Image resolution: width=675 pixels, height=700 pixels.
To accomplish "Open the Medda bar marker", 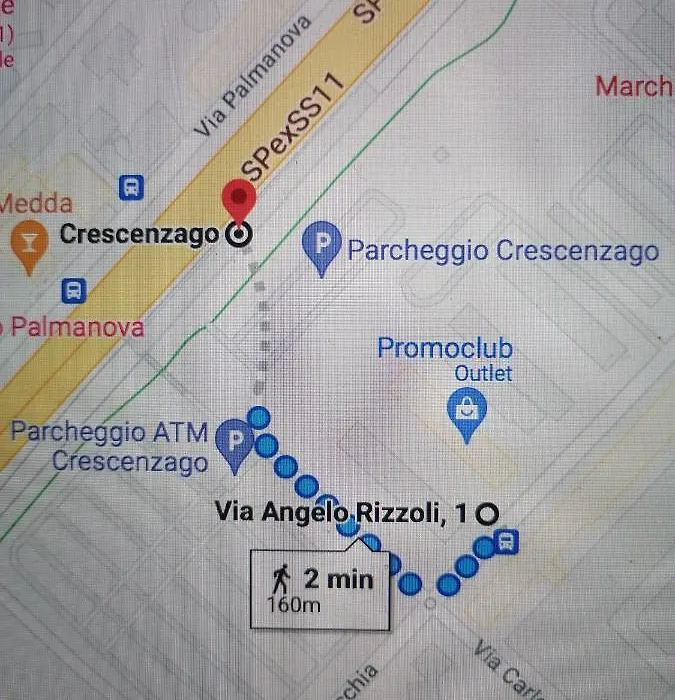I will click(x=27, y=245).
